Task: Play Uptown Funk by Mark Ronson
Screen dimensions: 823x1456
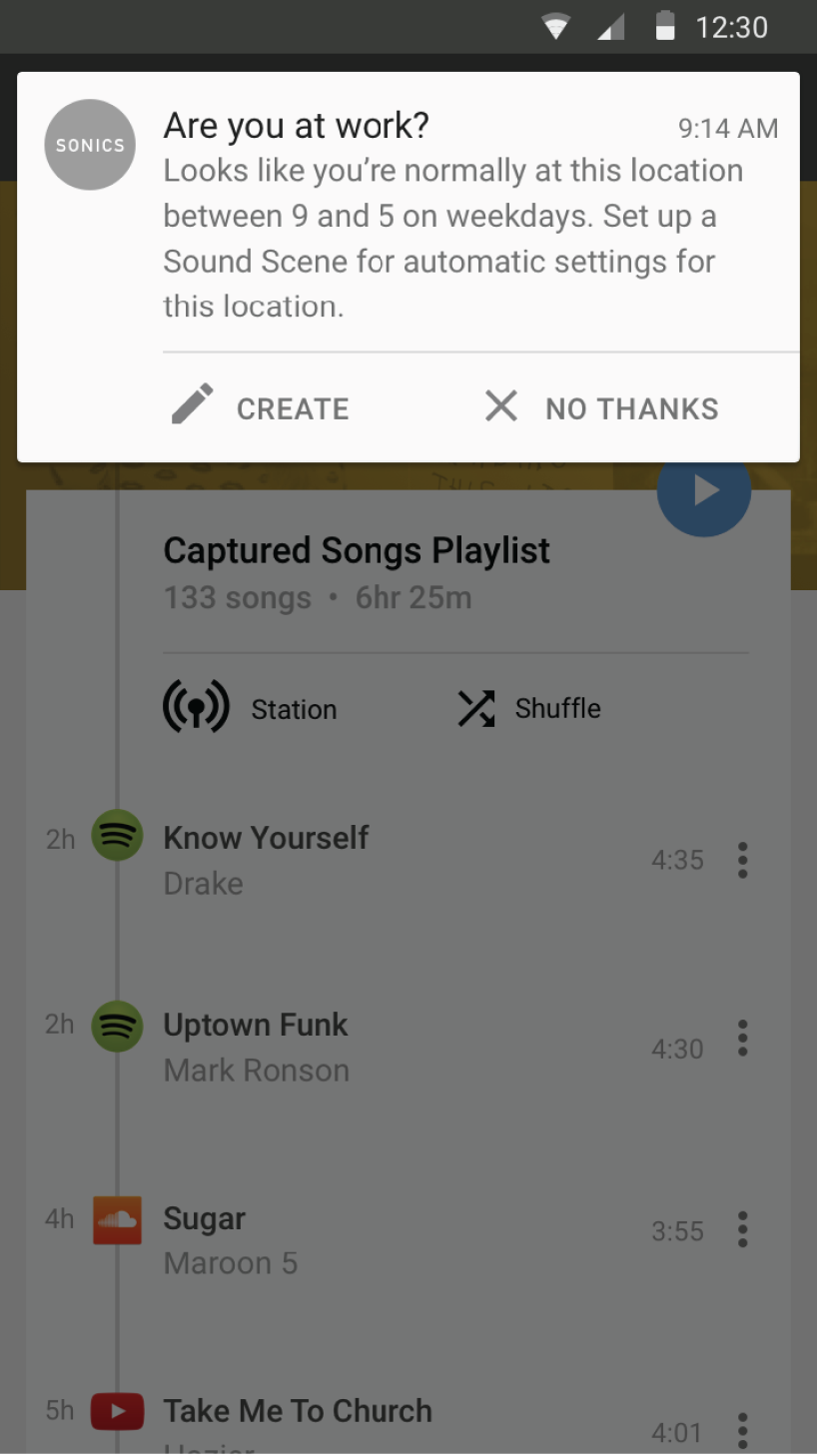Action: click(256, 1047)
